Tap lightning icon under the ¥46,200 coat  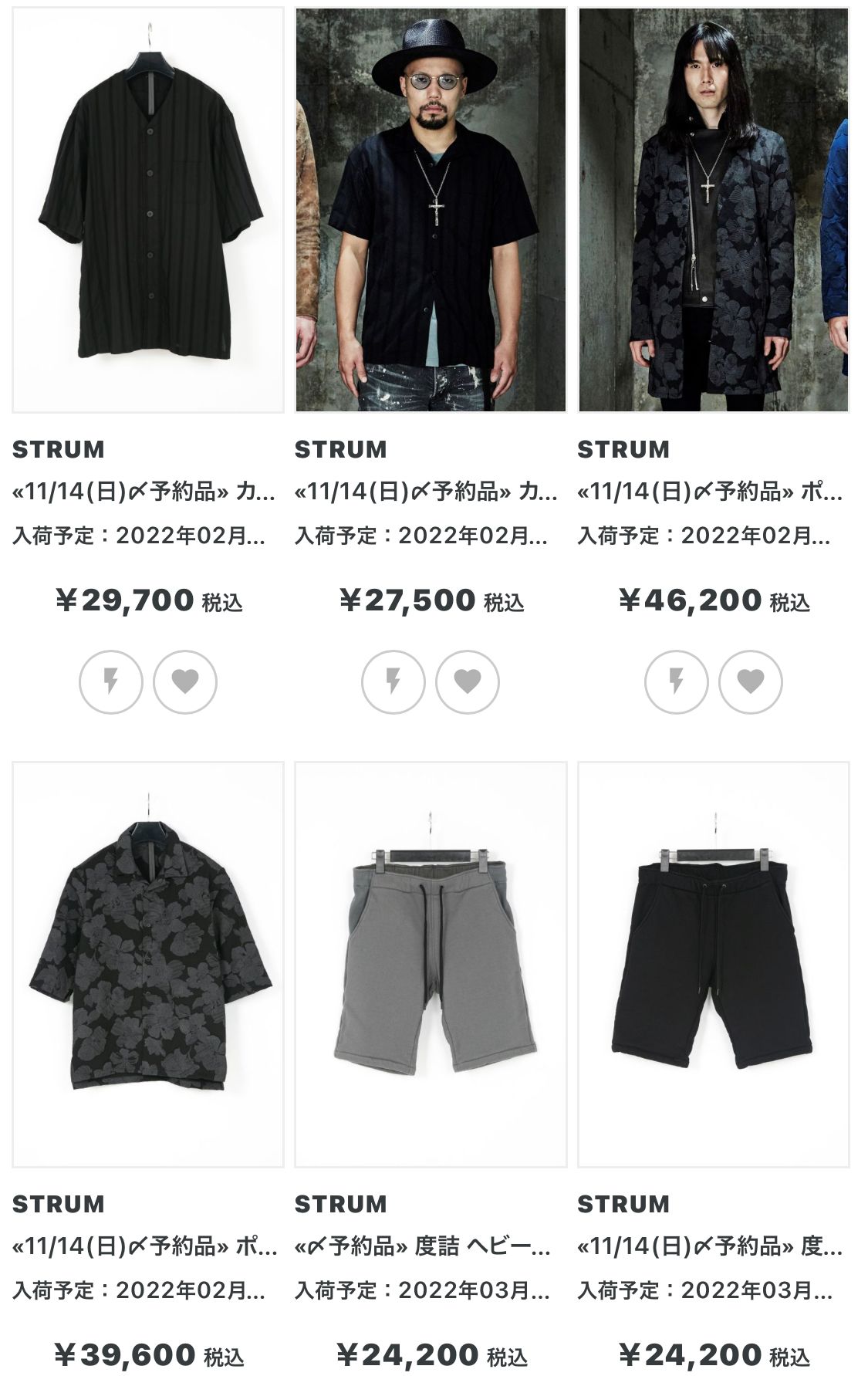tap(677, 681)
